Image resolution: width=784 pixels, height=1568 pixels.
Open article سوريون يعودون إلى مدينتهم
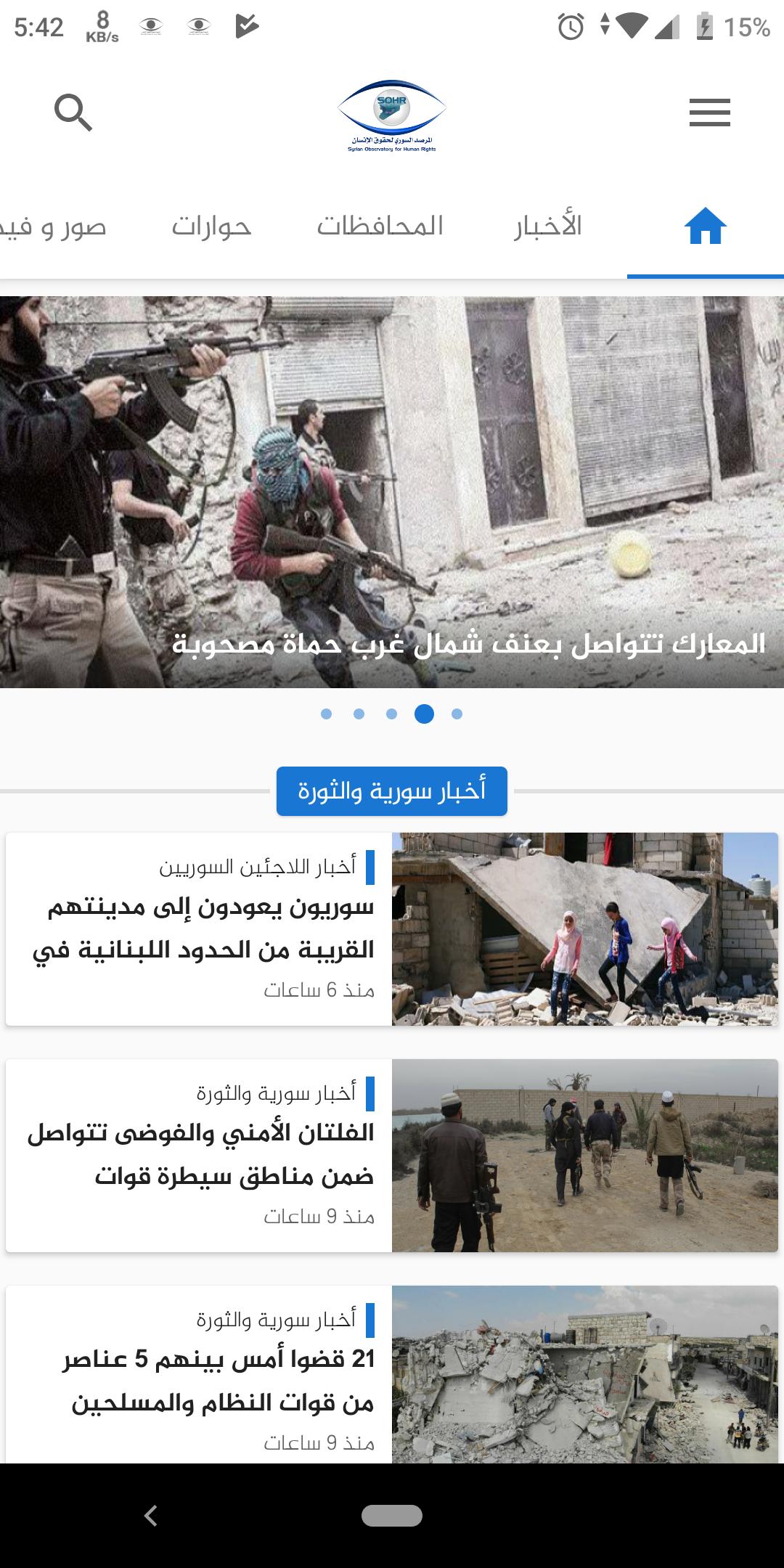pos(392,929)
